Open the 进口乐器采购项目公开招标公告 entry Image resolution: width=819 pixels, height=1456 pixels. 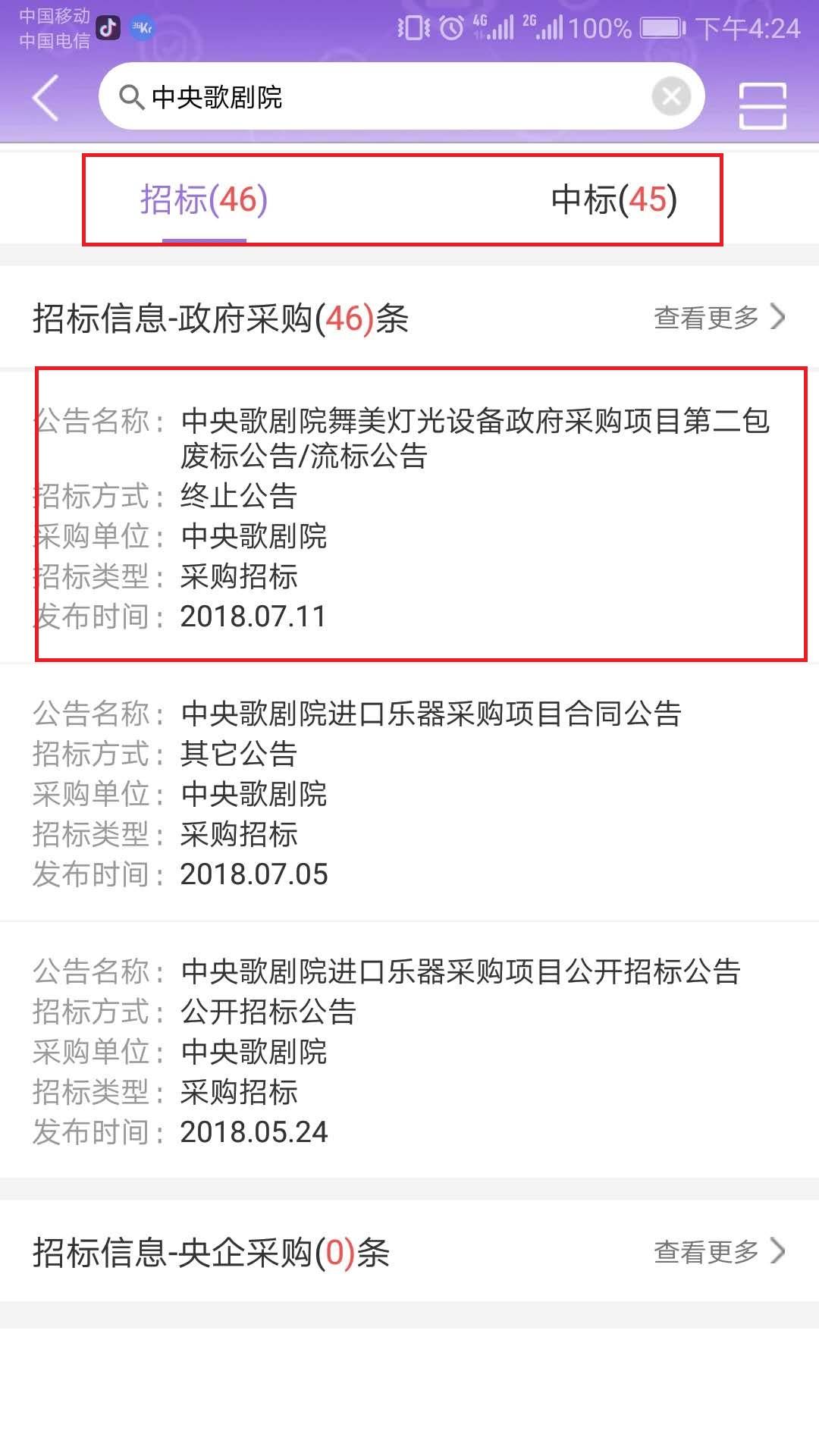coord(409,1050)
